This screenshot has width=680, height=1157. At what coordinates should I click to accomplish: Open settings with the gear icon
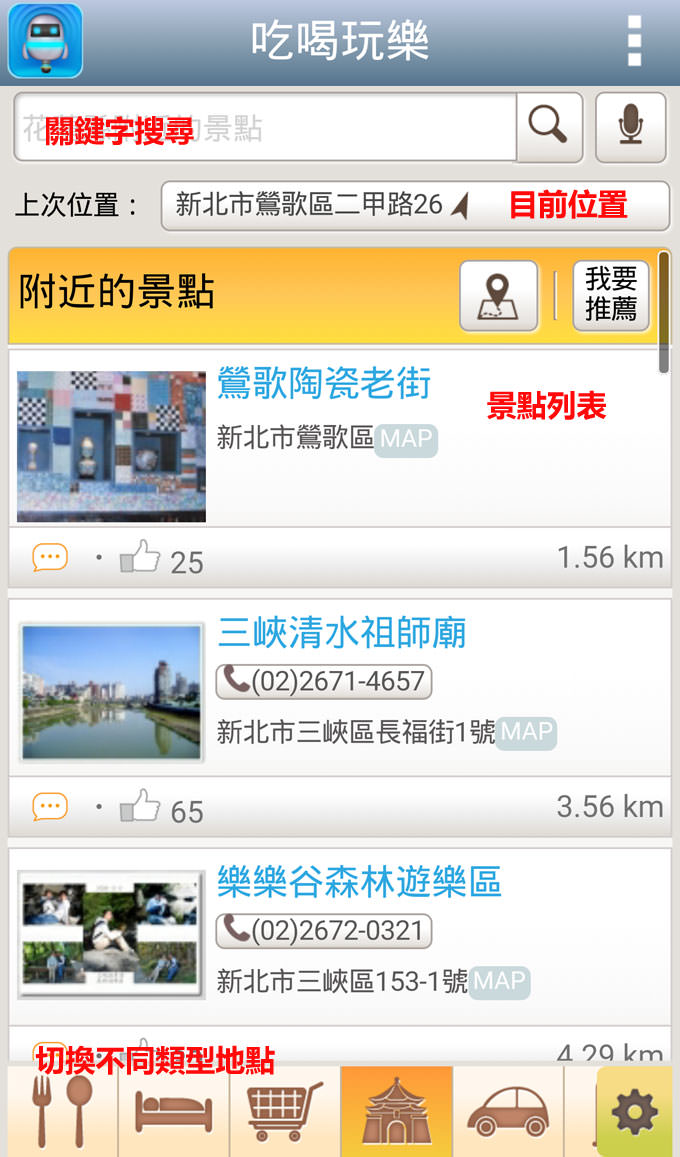[635, 1112]
